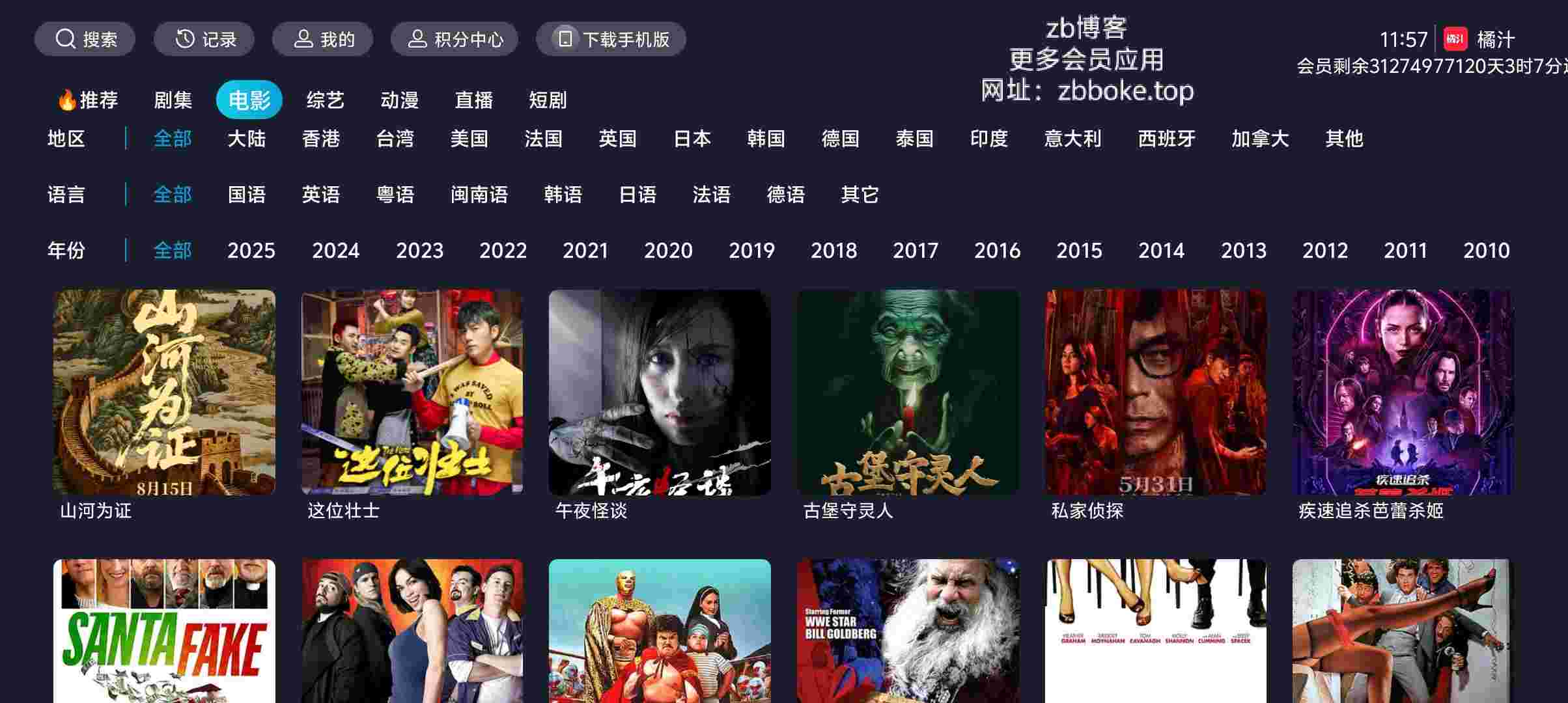Select 粤语 language filter

pos(395,195)
